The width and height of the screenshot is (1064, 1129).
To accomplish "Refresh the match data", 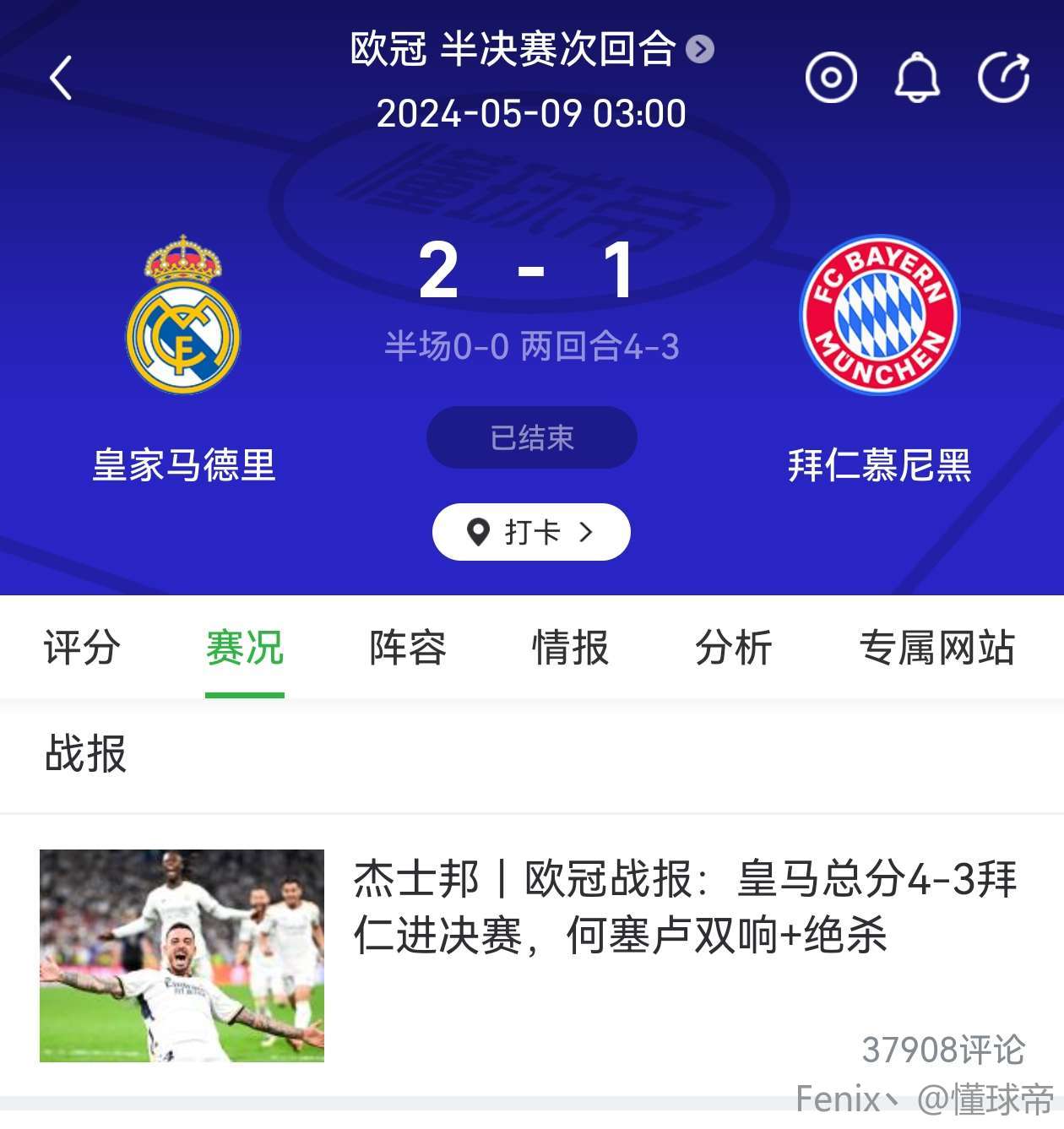I will pos(1003,79).
